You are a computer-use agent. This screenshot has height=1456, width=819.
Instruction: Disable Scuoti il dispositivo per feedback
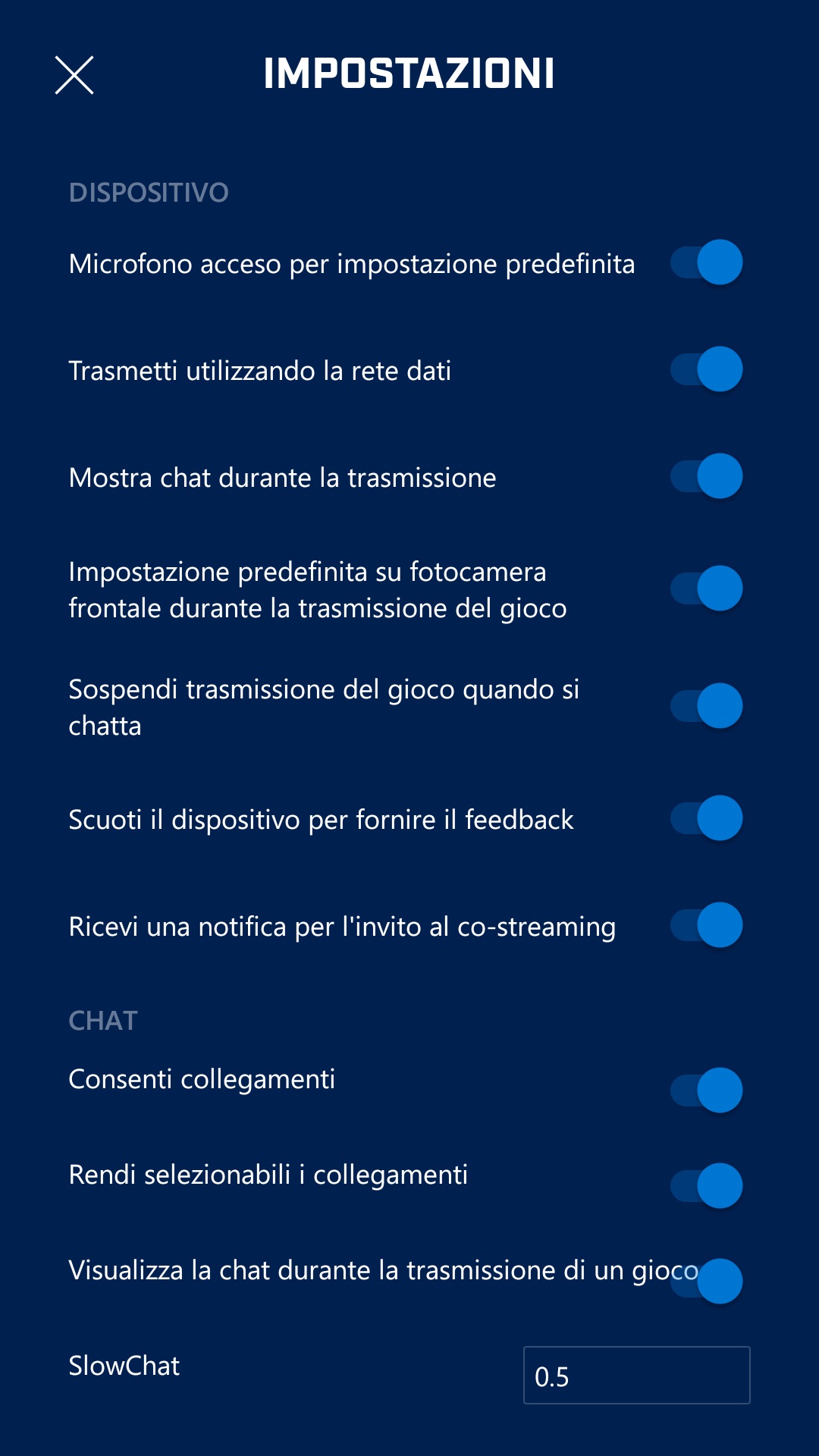[x=706, y=819]
